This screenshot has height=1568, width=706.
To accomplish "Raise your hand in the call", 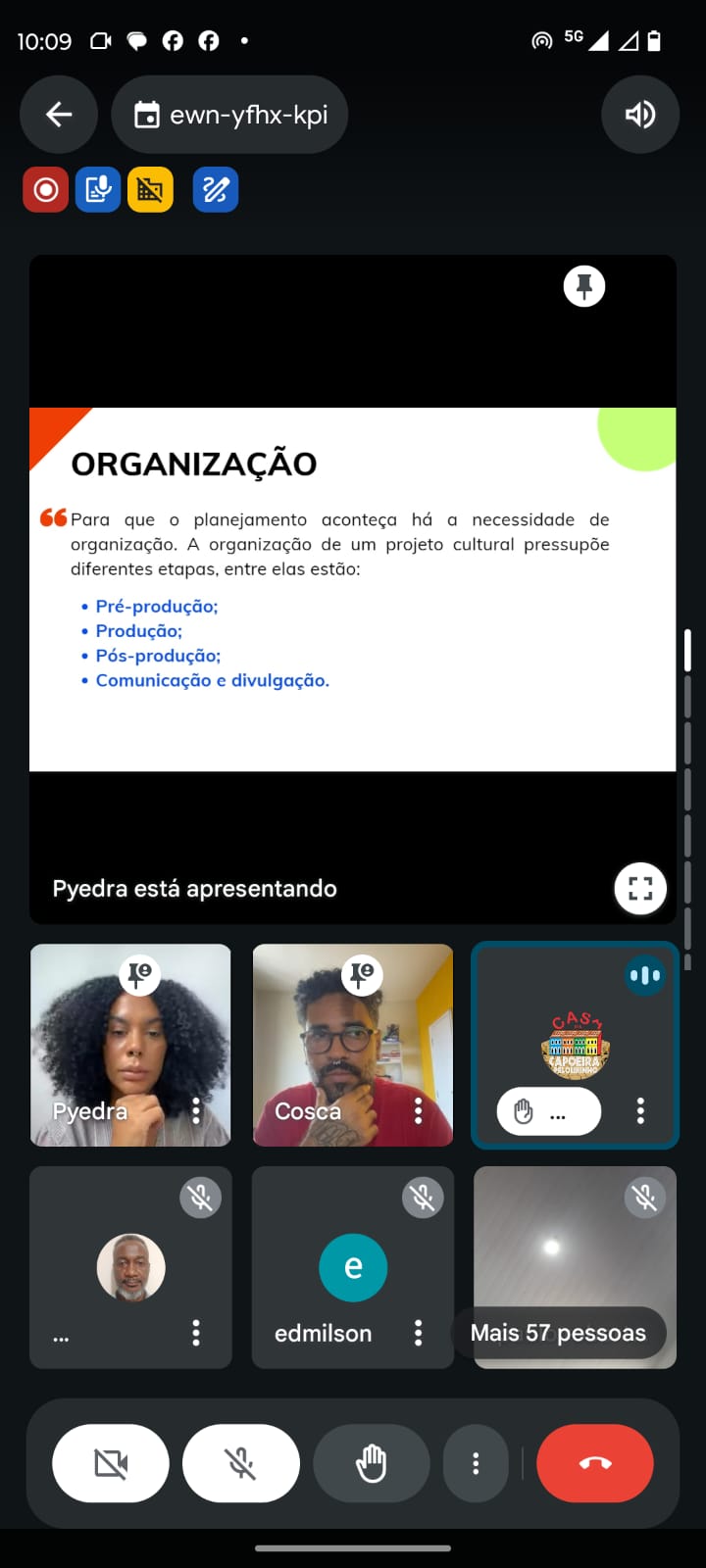I will coord(372,1464).
